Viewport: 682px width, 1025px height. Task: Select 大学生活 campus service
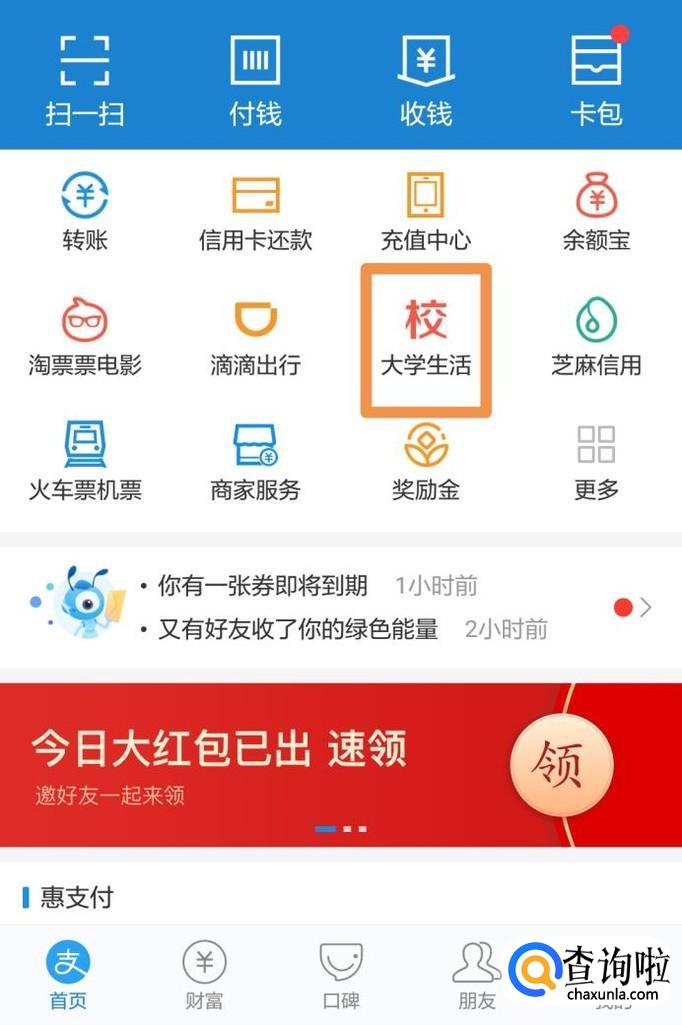tap(426, 338)
